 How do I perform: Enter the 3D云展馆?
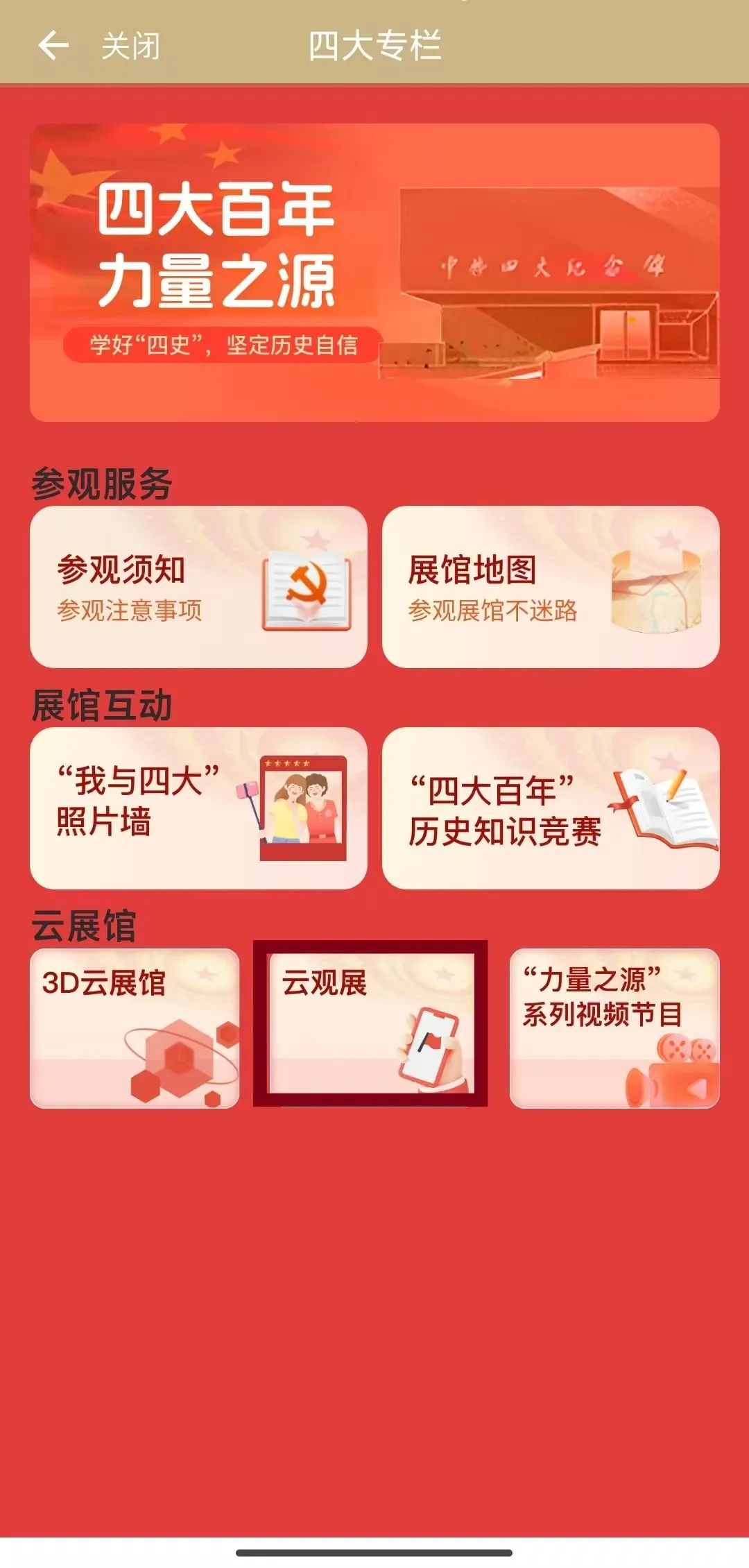pos(135,1028)
